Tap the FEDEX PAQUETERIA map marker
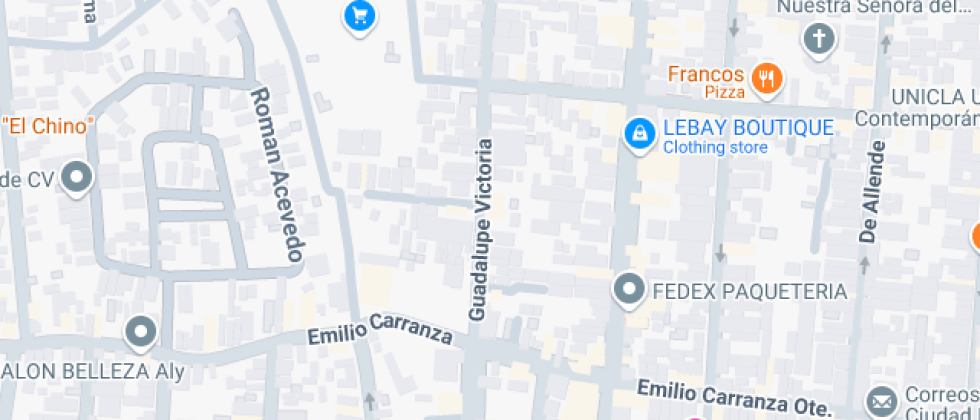This screenshot has width=980, height=420. pyautogui.click(x=629, y=290)
